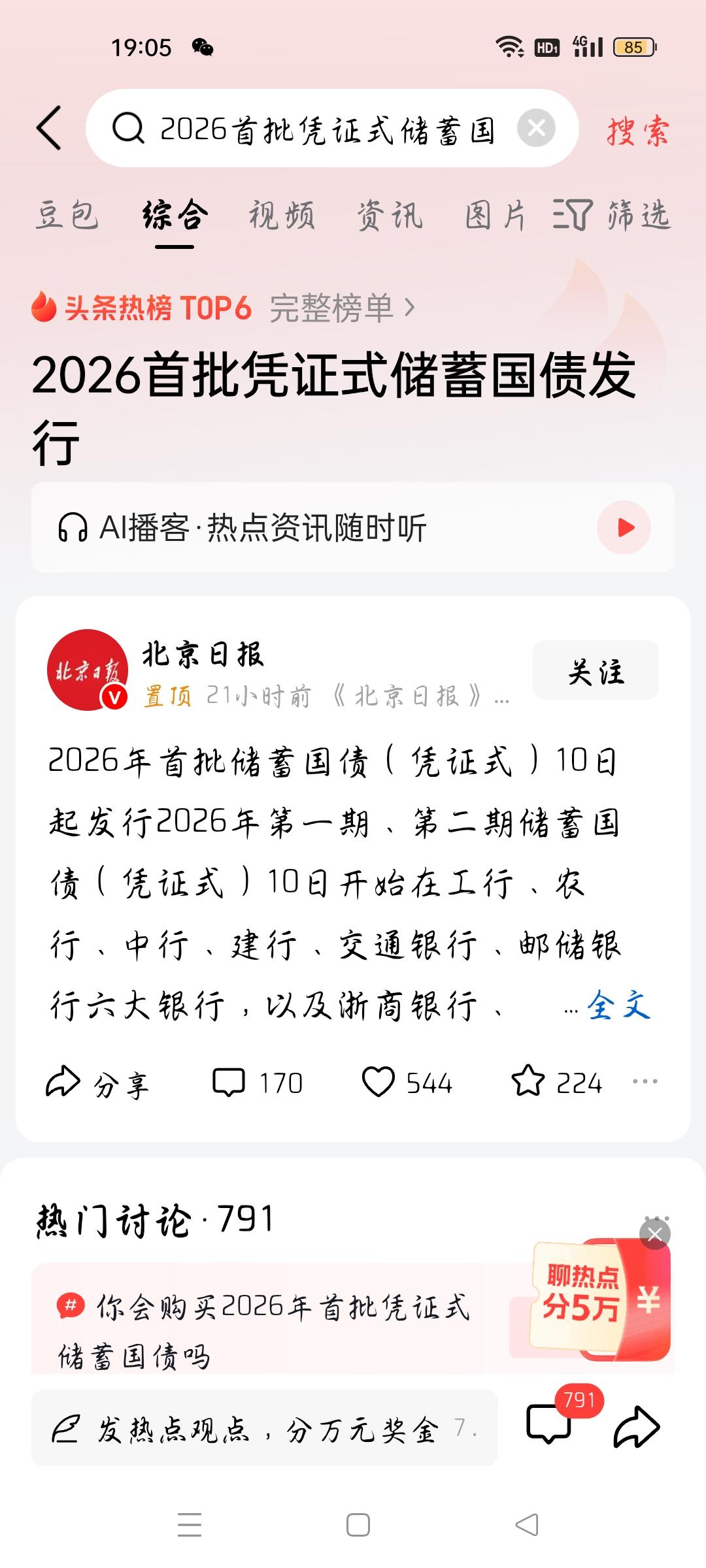Tap the back arrow to exit search
Viewport: 706px width, 1568px height.
(49, 129)
